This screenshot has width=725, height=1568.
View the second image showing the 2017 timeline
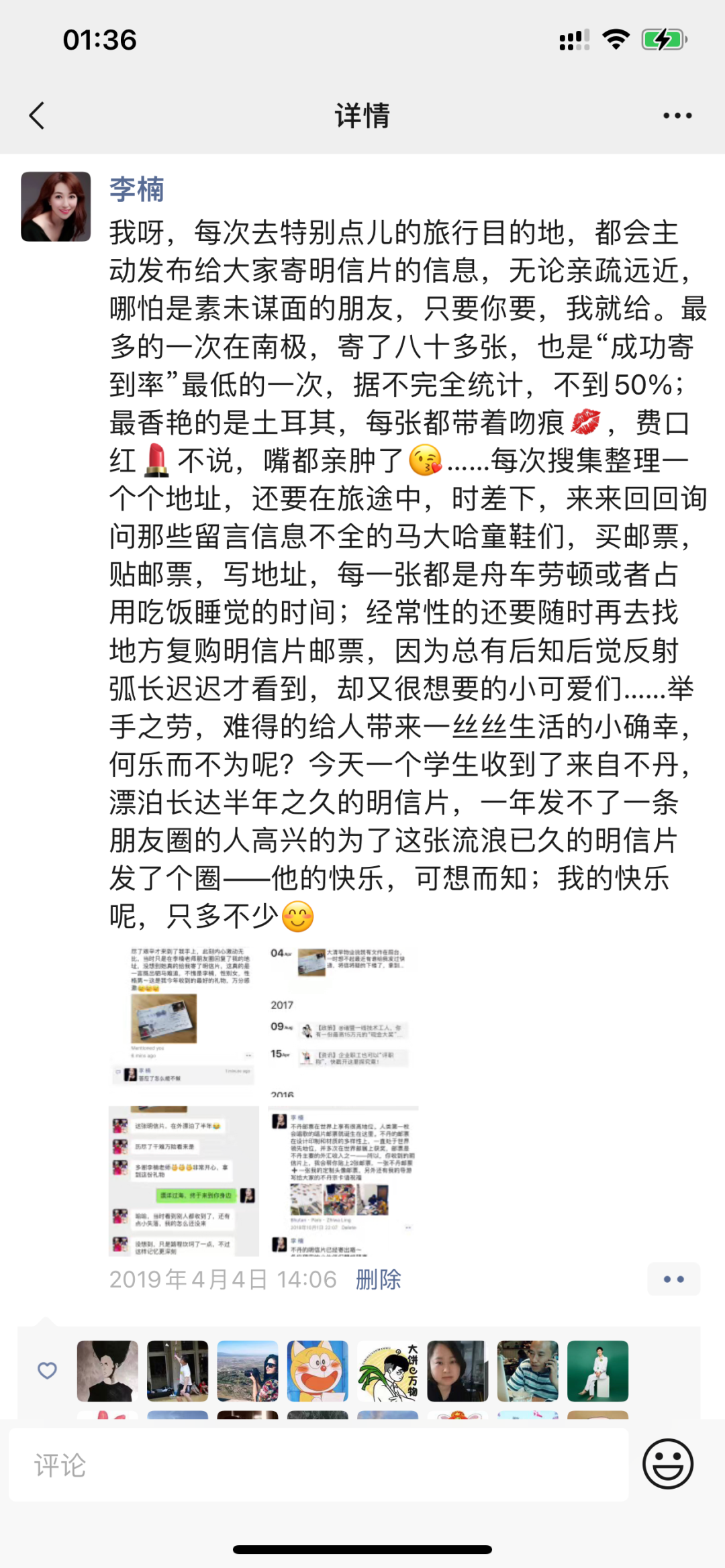[x=342, y=1018]
